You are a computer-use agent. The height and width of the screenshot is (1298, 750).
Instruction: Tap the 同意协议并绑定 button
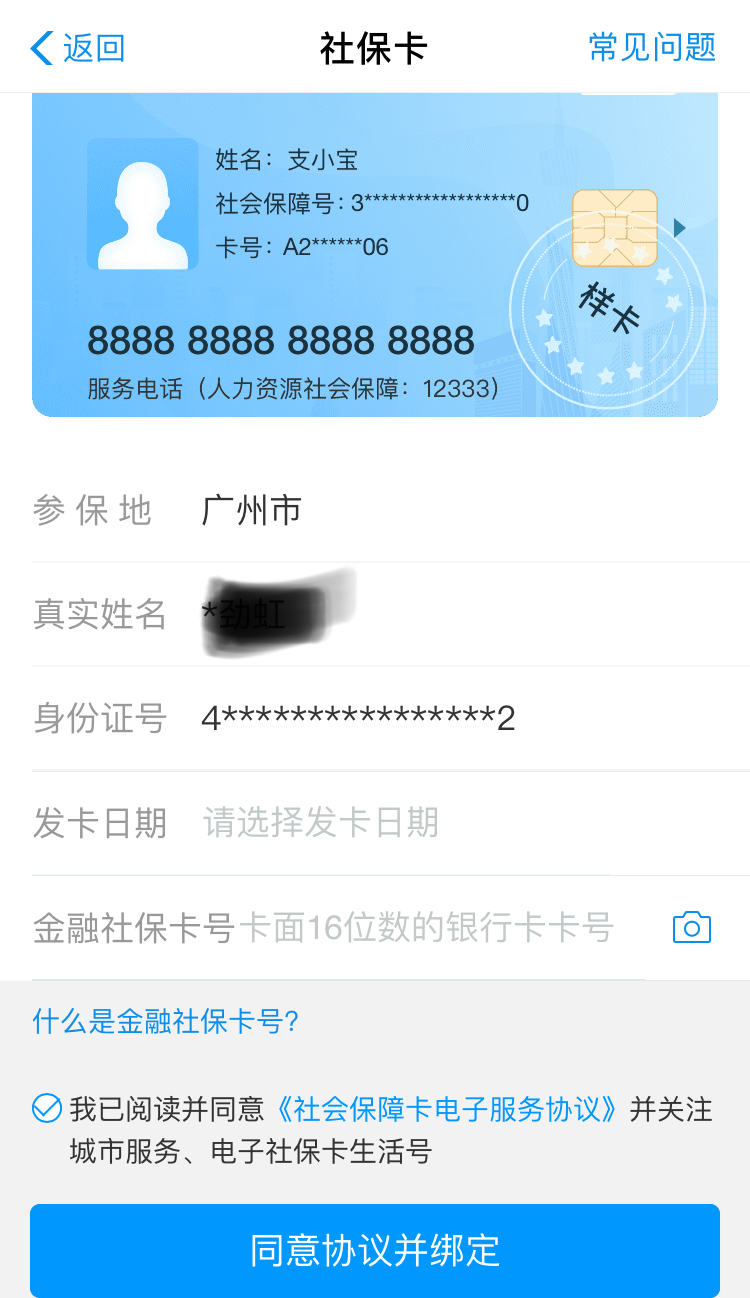coord(374,1250)
